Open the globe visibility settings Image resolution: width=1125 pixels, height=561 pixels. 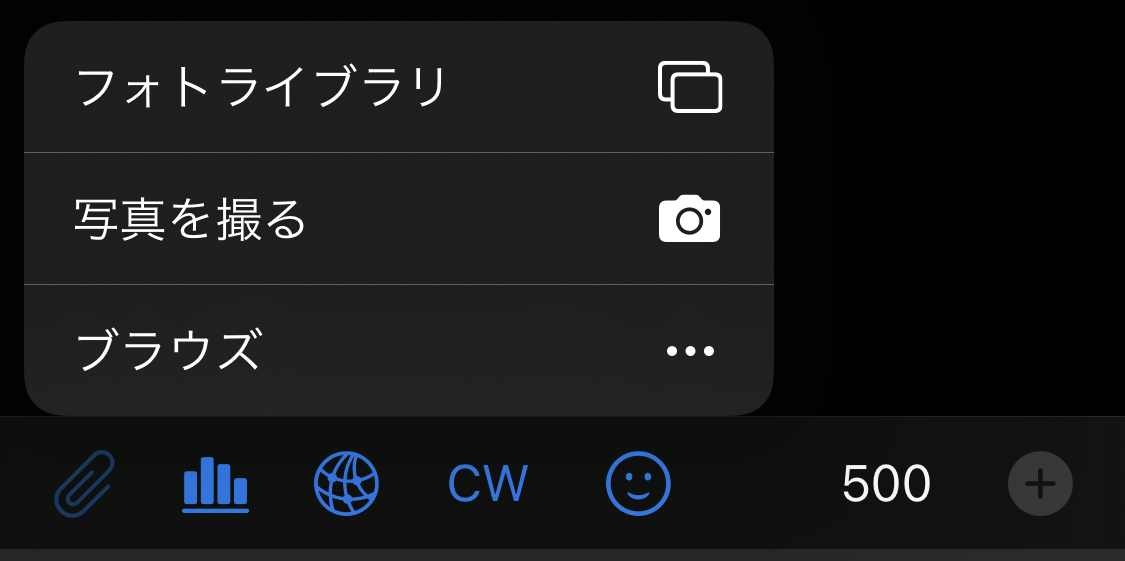point(346,483)
